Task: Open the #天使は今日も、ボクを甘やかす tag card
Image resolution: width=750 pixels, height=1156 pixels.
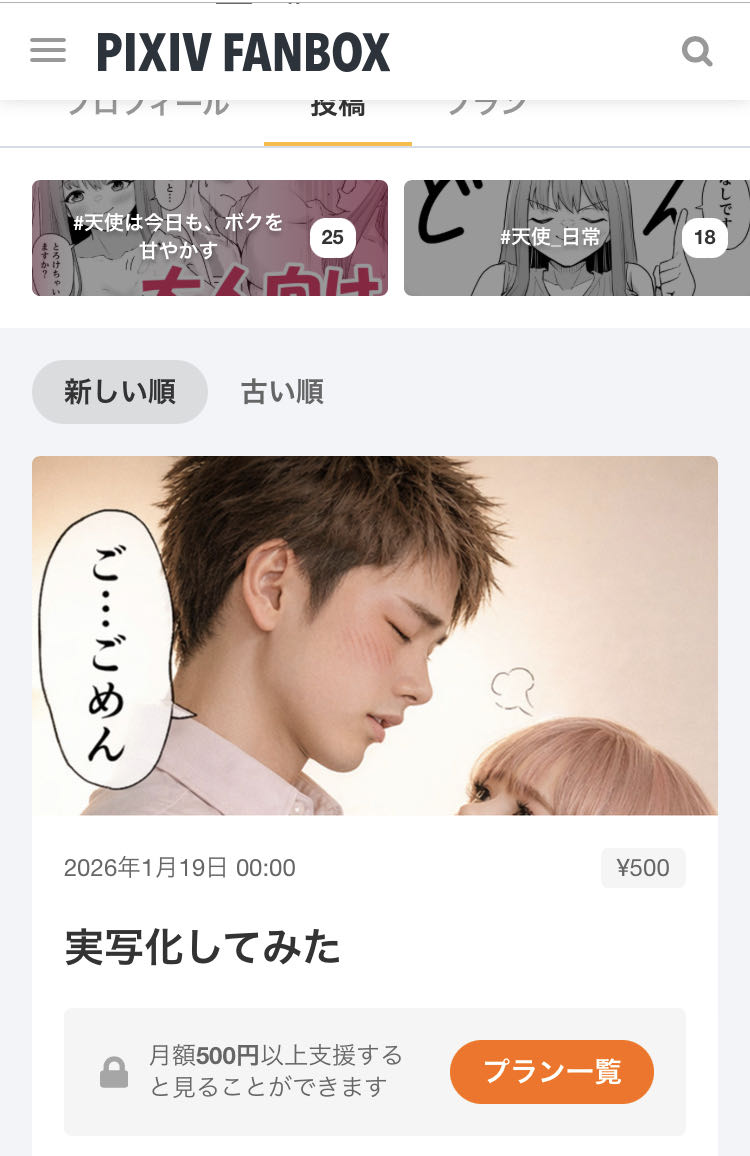Action: tap(210, 238)
